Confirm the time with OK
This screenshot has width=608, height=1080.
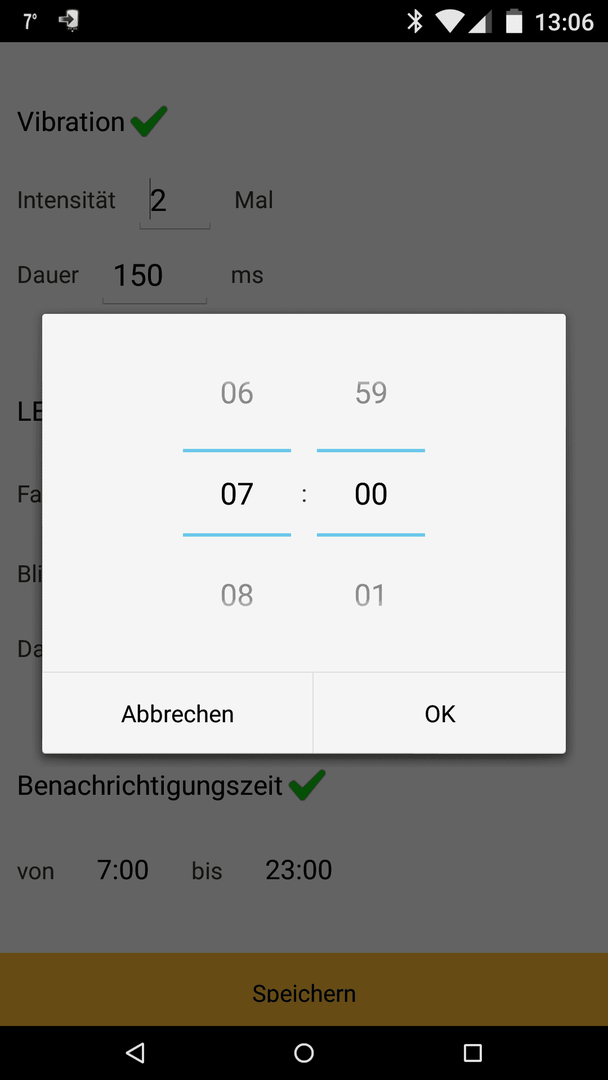439,714
